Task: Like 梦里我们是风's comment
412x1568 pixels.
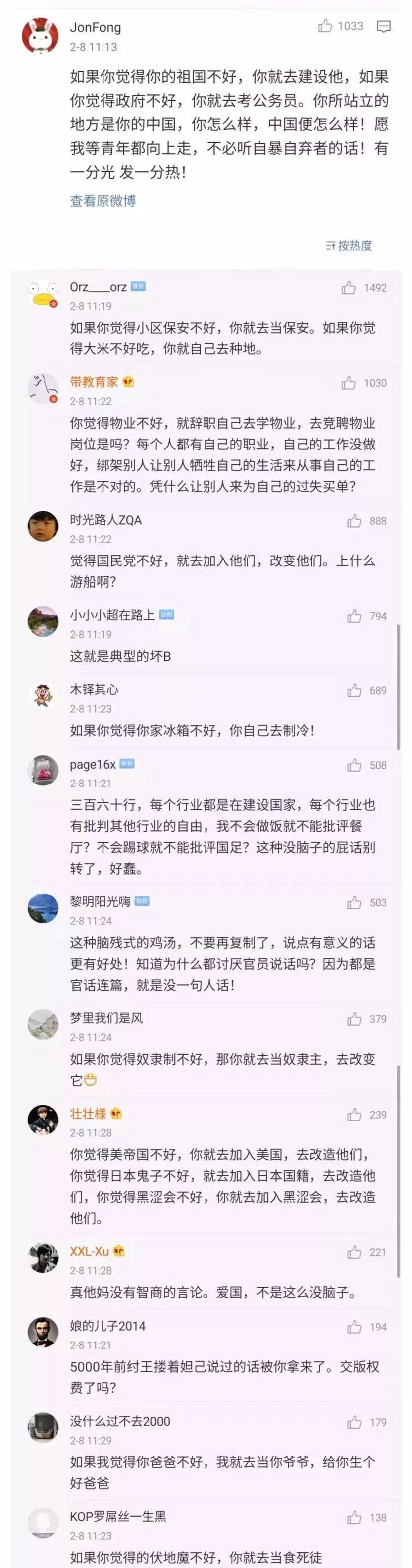Action: tap(354, 1019)
